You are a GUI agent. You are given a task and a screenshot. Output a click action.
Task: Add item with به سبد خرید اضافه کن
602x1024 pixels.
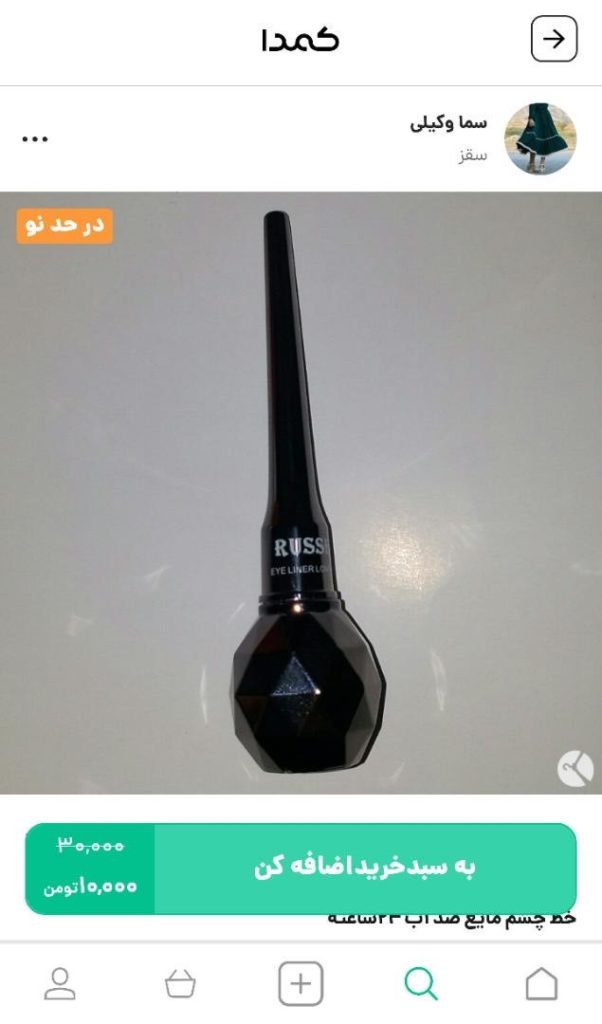(x=365, y=867)
